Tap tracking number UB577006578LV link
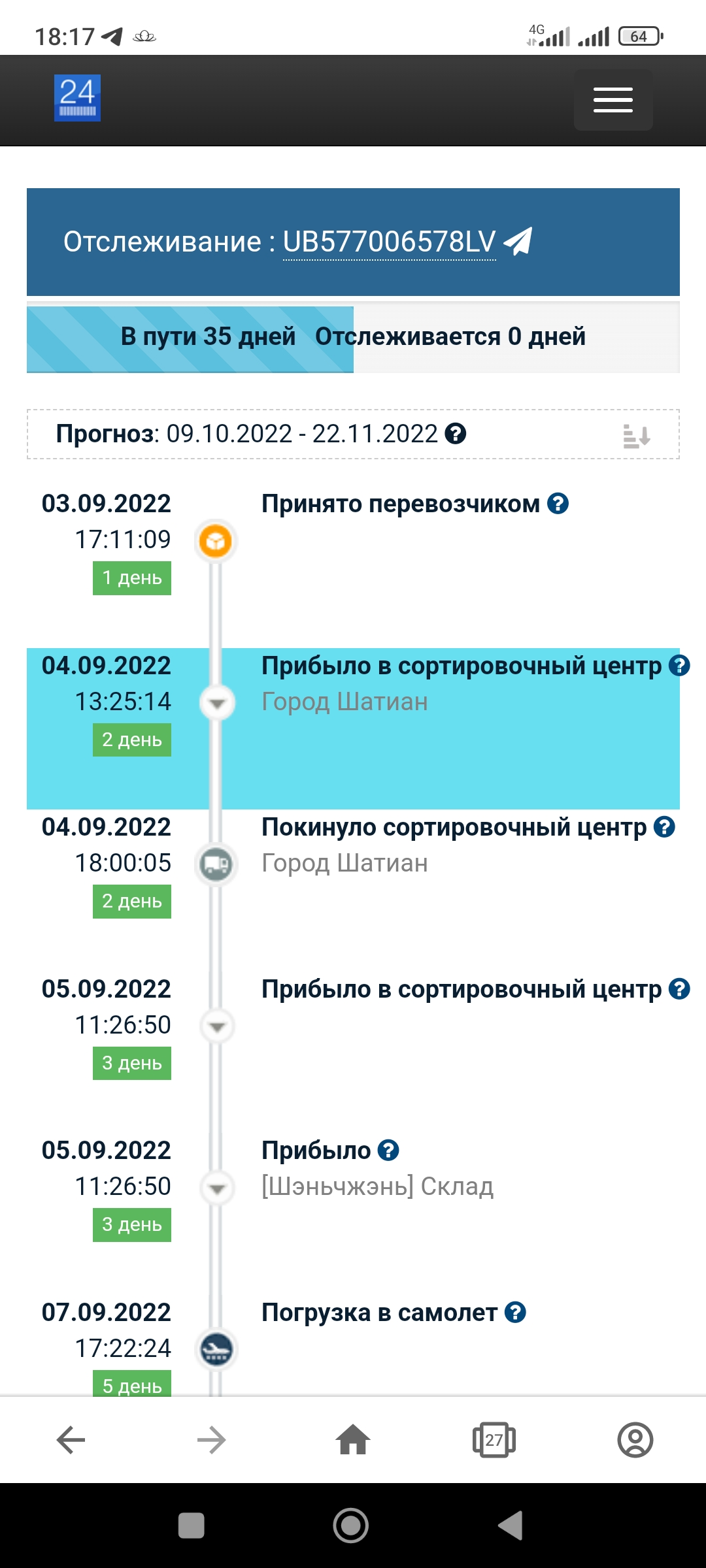706x1568 pixels. point(389,242)
